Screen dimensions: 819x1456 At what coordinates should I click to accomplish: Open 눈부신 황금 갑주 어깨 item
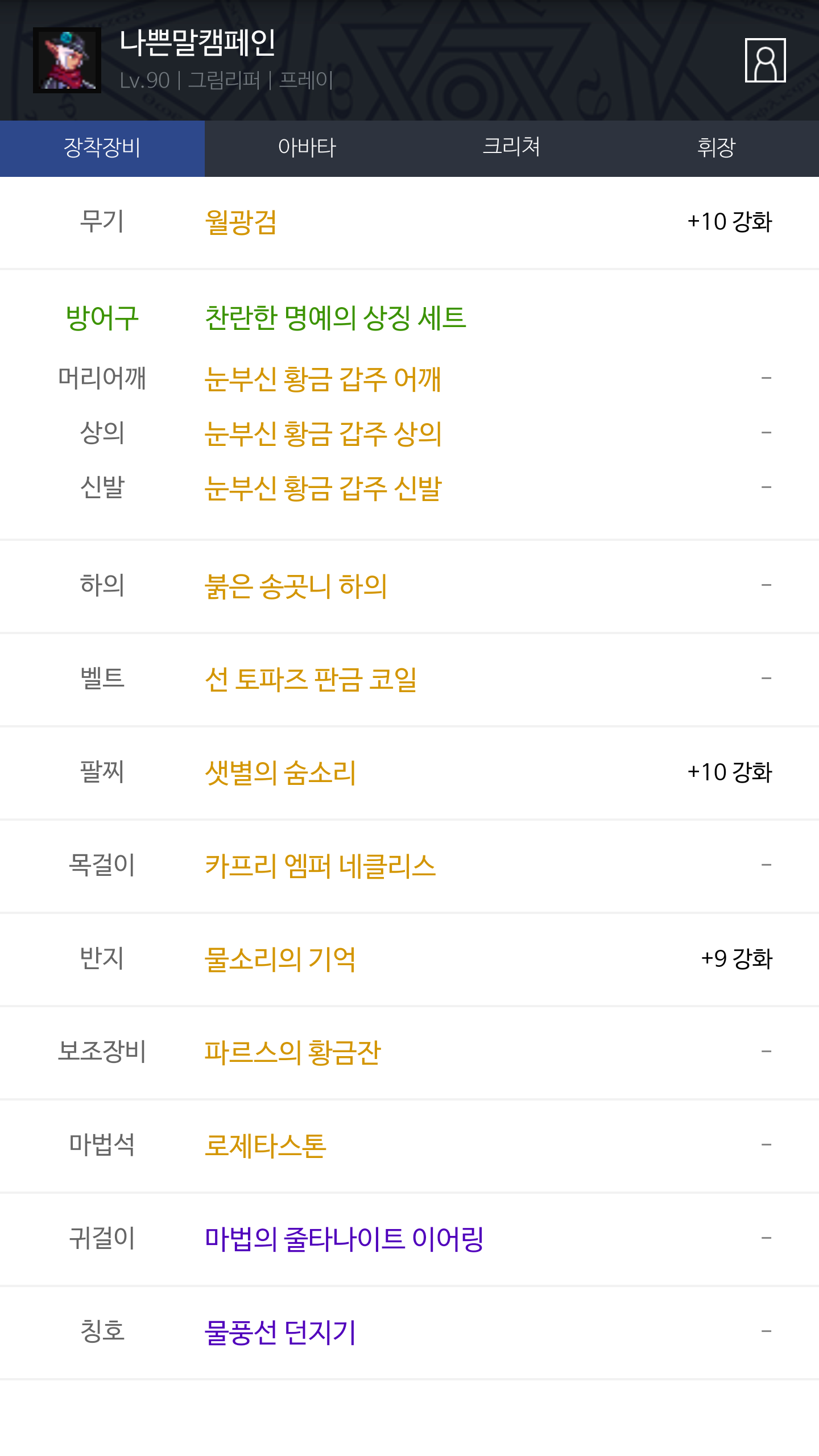pos(322,379)
